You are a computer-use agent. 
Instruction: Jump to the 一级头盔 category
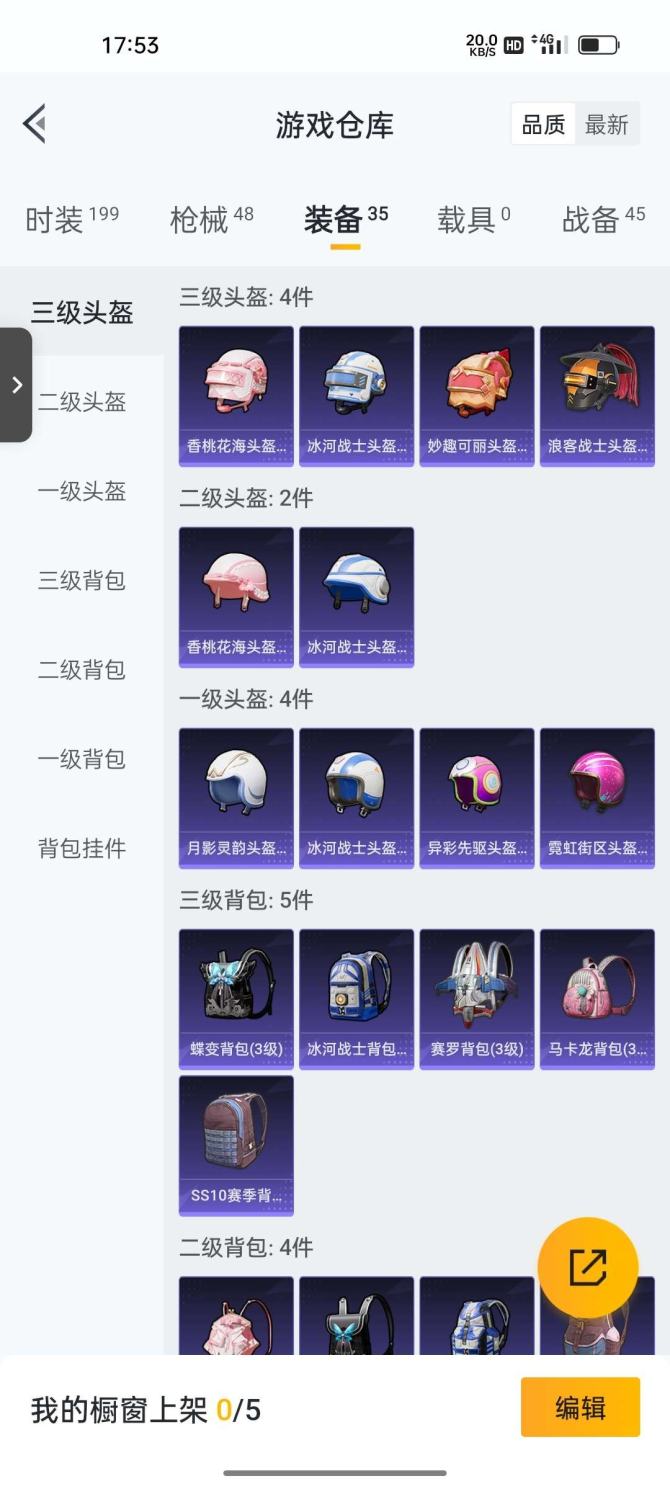coord(82,491)
